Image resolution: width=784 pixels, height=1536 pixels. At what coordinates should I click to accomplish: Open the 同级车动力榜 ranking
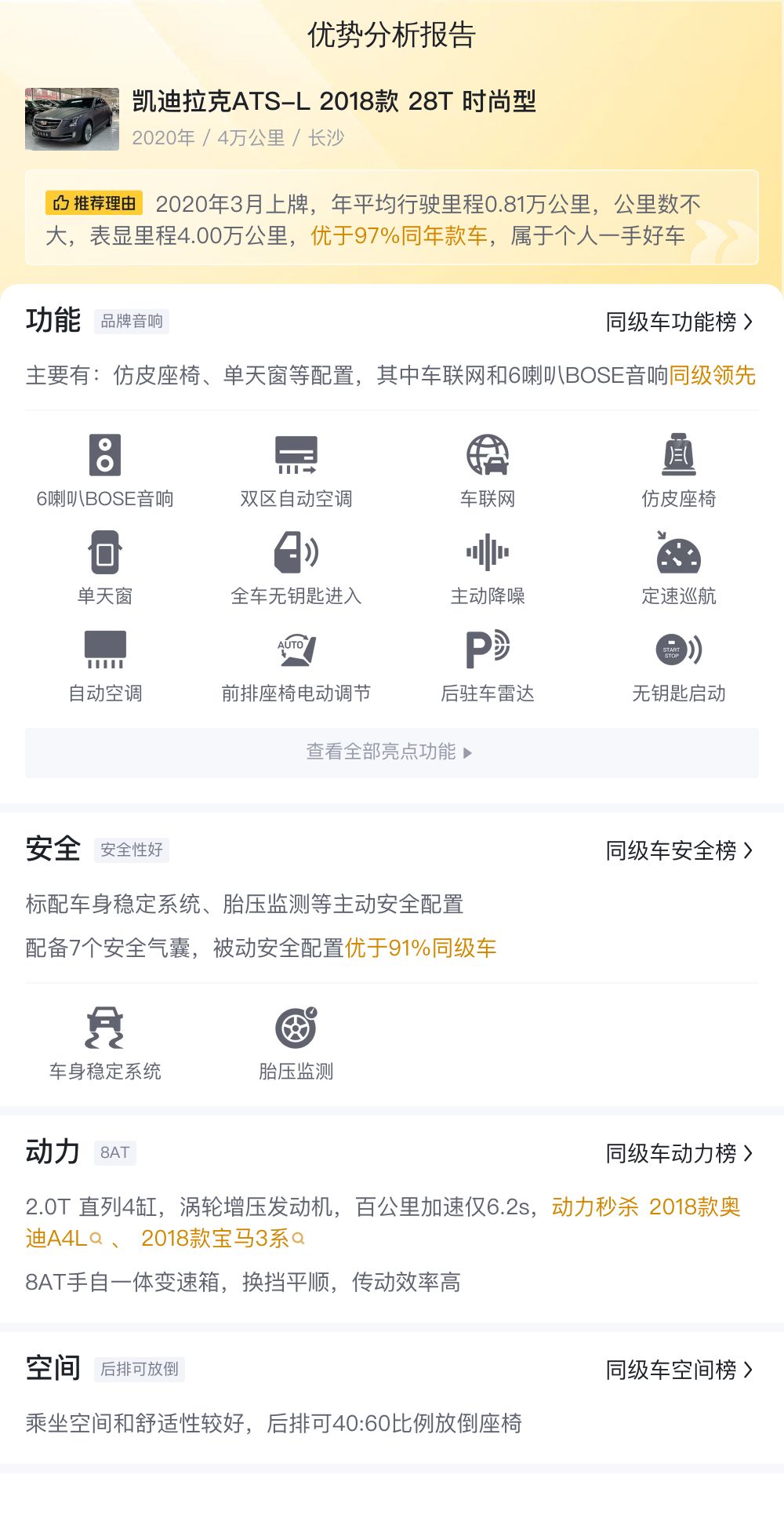pyautogui.click(x=678, y=1154)
